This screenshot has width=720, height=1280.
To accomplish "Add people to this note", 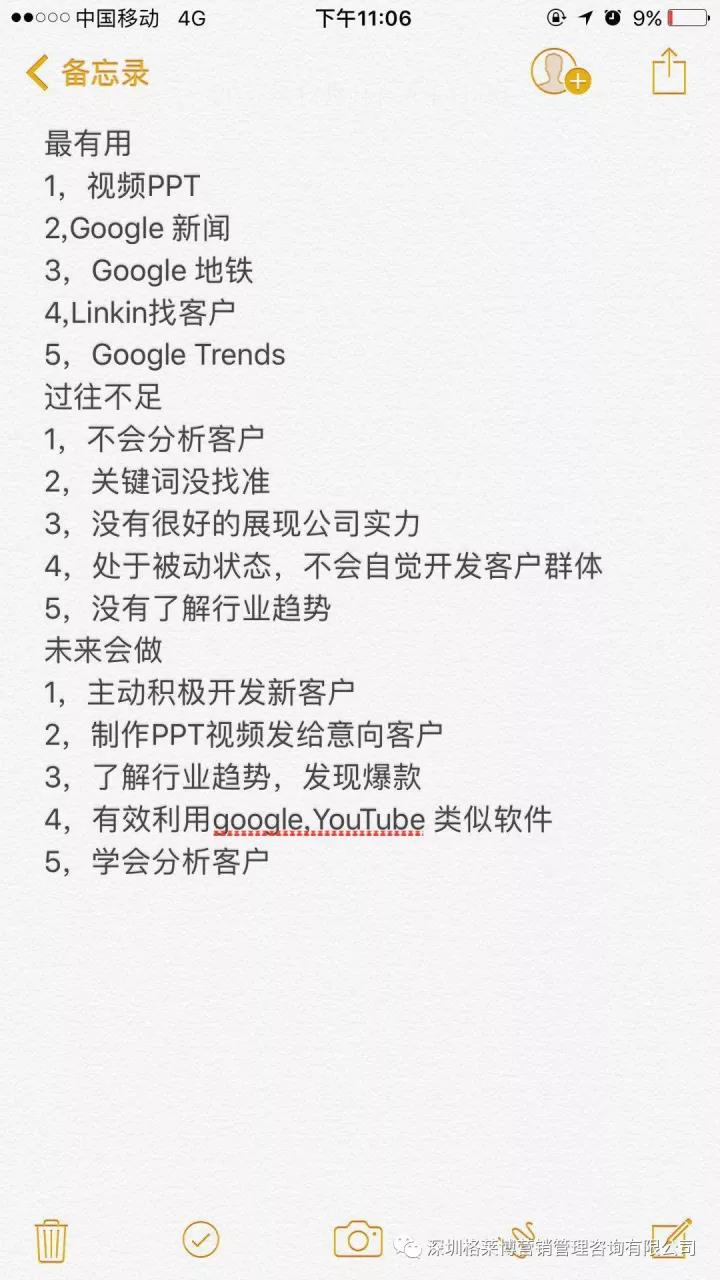I will (559, 72).
